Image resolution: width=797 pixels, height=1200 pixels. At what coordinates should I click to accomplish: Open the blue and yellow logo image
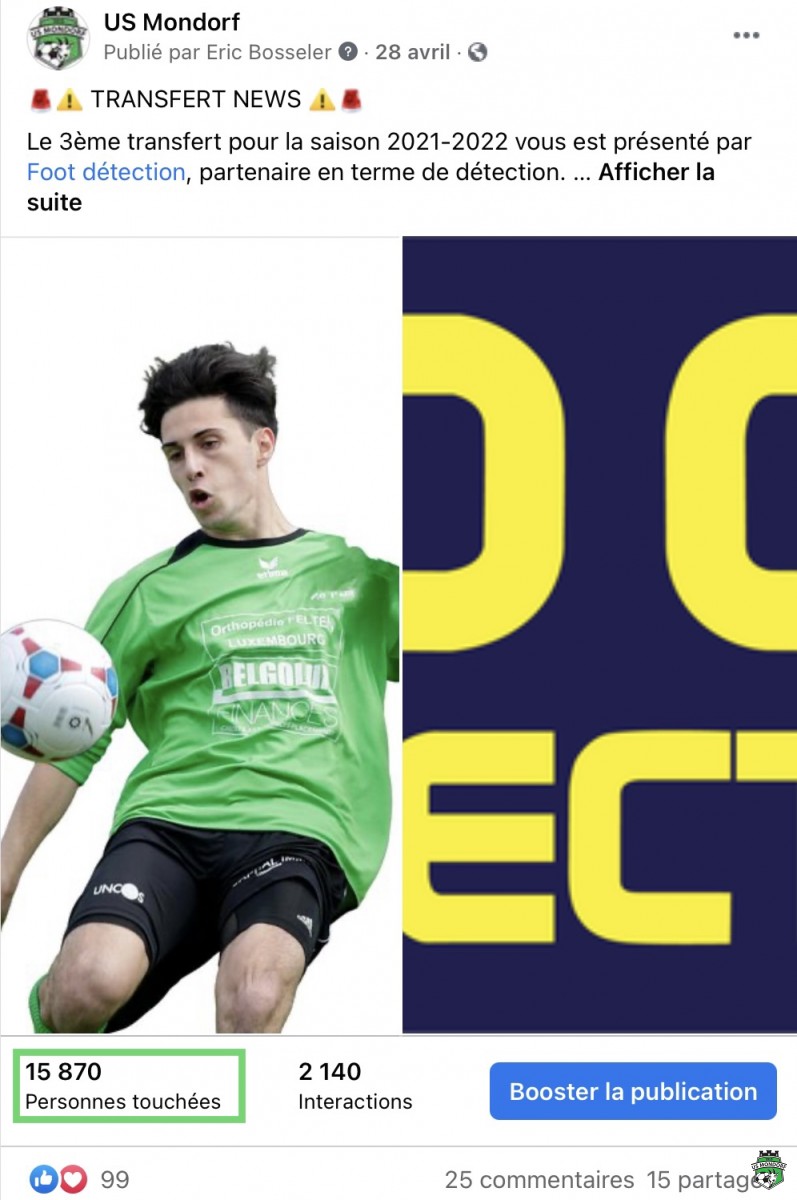pos(599,634)
